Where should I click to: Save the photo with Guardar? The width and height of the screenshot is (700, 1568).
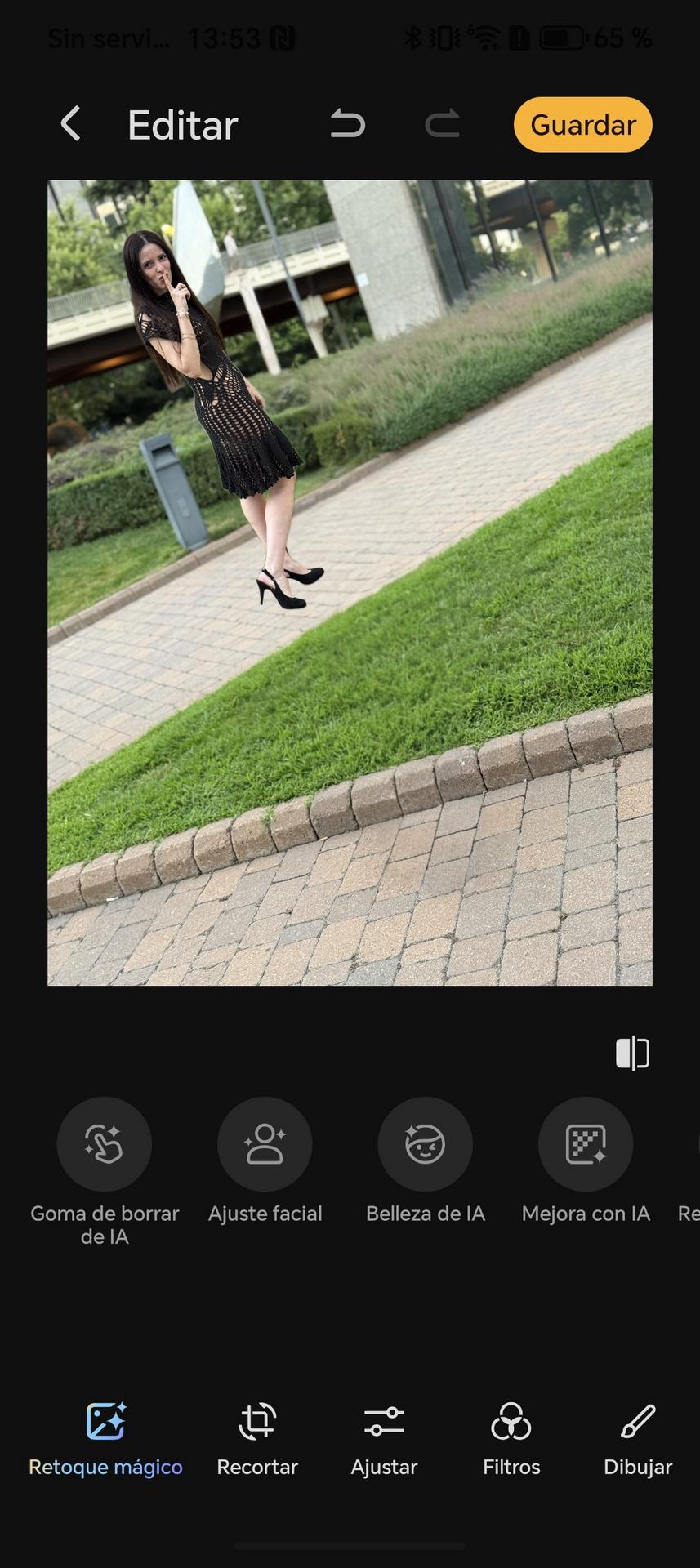(x=582, y=125)
